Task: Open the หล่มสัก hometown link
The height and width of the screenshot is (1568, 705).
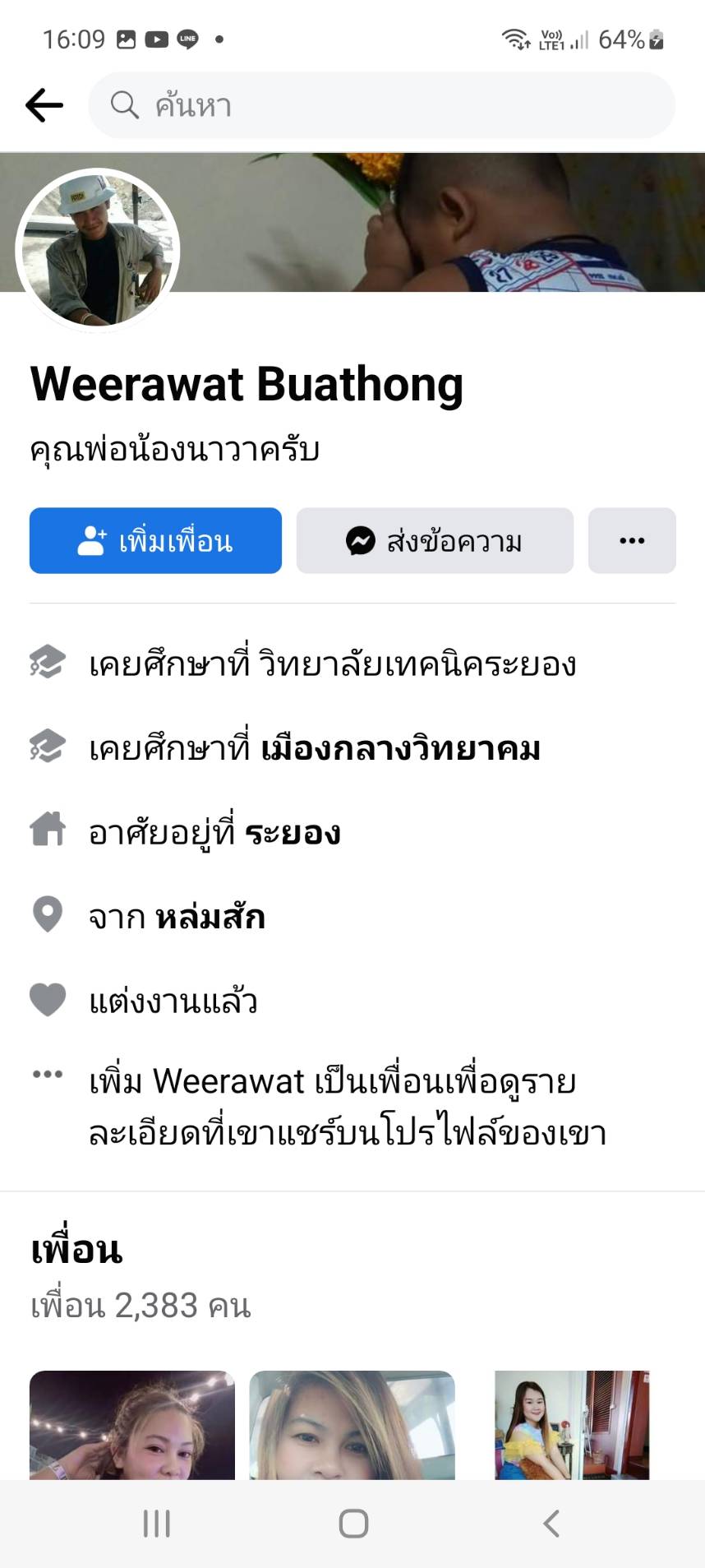Action: pyautogui.click(x=210, y=917)
